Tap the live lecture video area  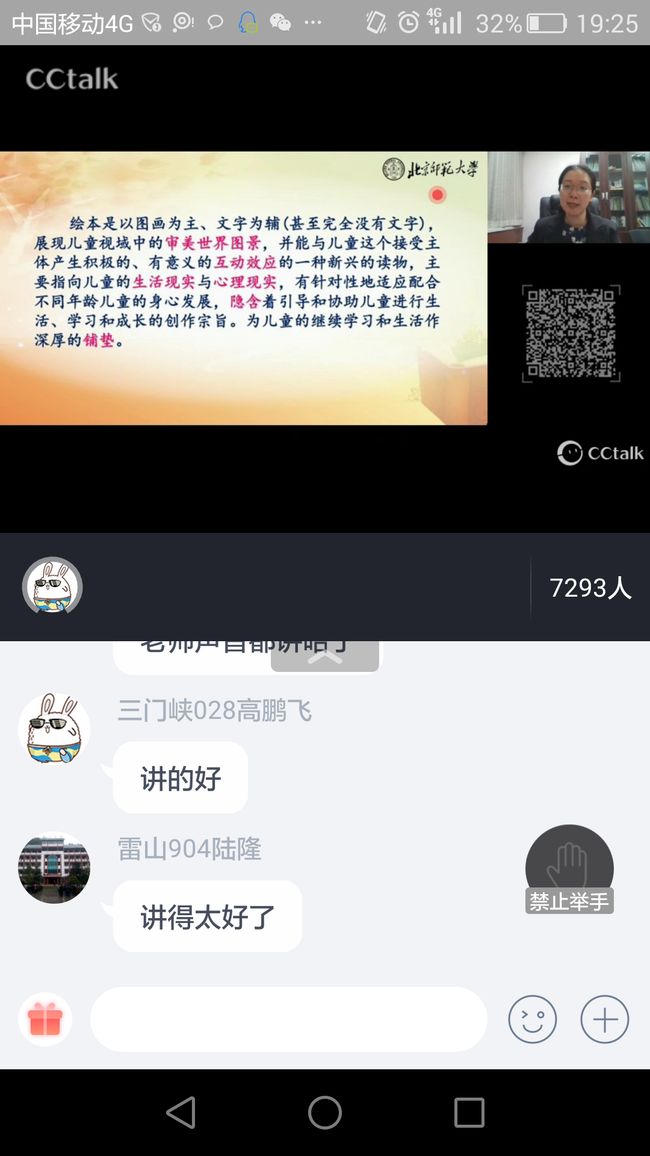[x=325, y=288]
